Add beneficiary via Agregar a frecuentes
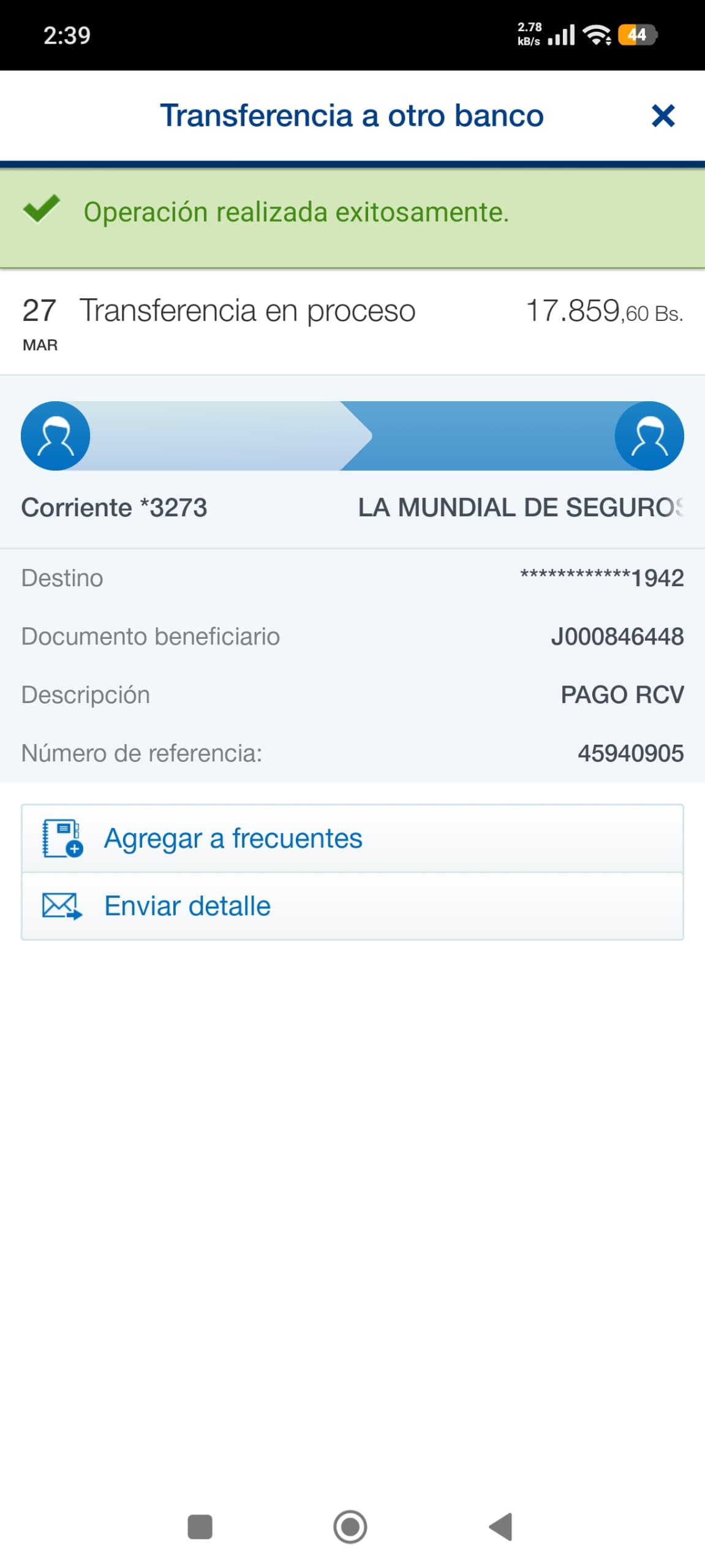The width and height of the screenshot is (705, 1568). tap(352, 839)
